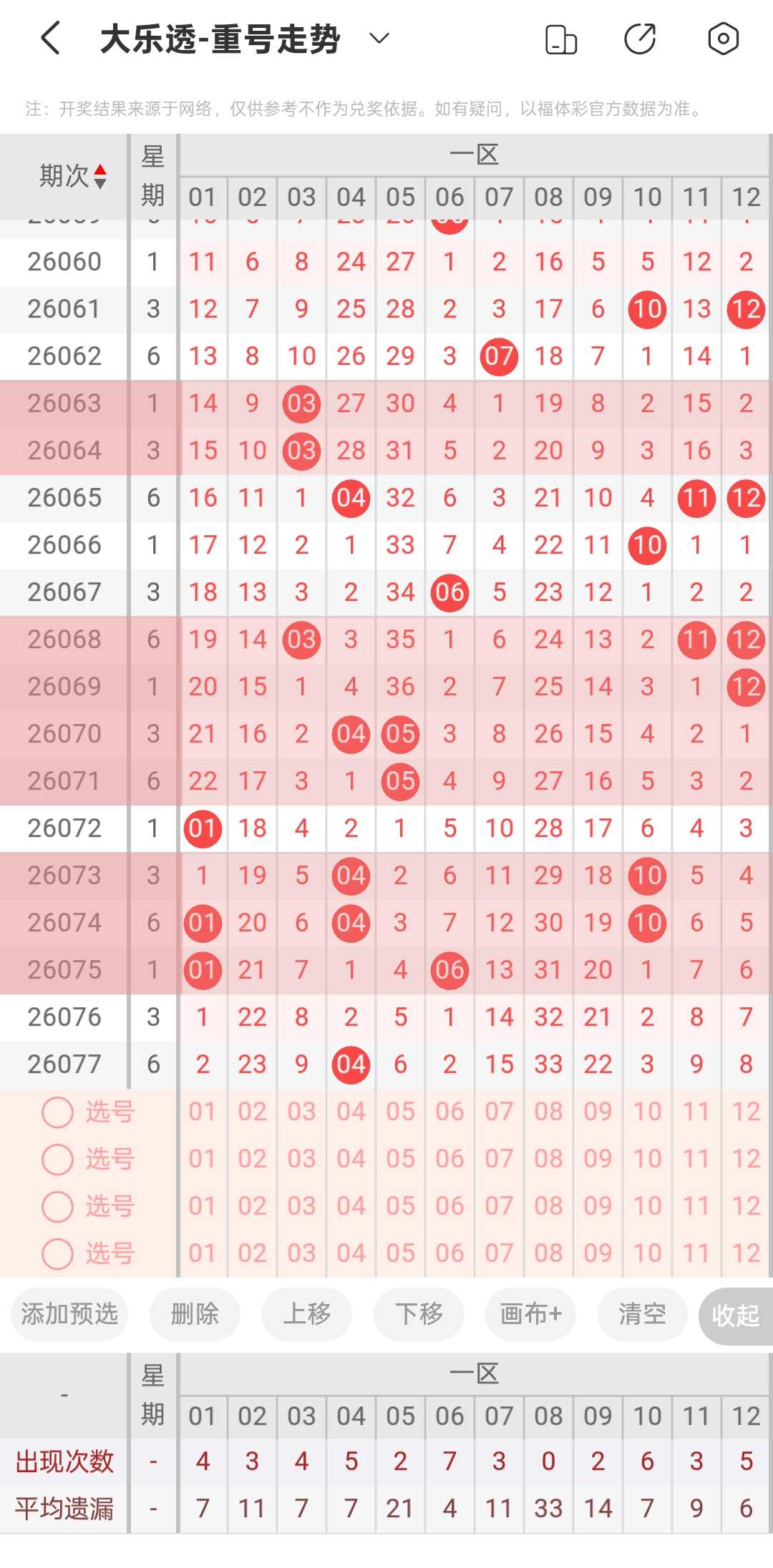Move selection down with 下移
Viewport: 773px width, 1568px height.
[419, 1314]
